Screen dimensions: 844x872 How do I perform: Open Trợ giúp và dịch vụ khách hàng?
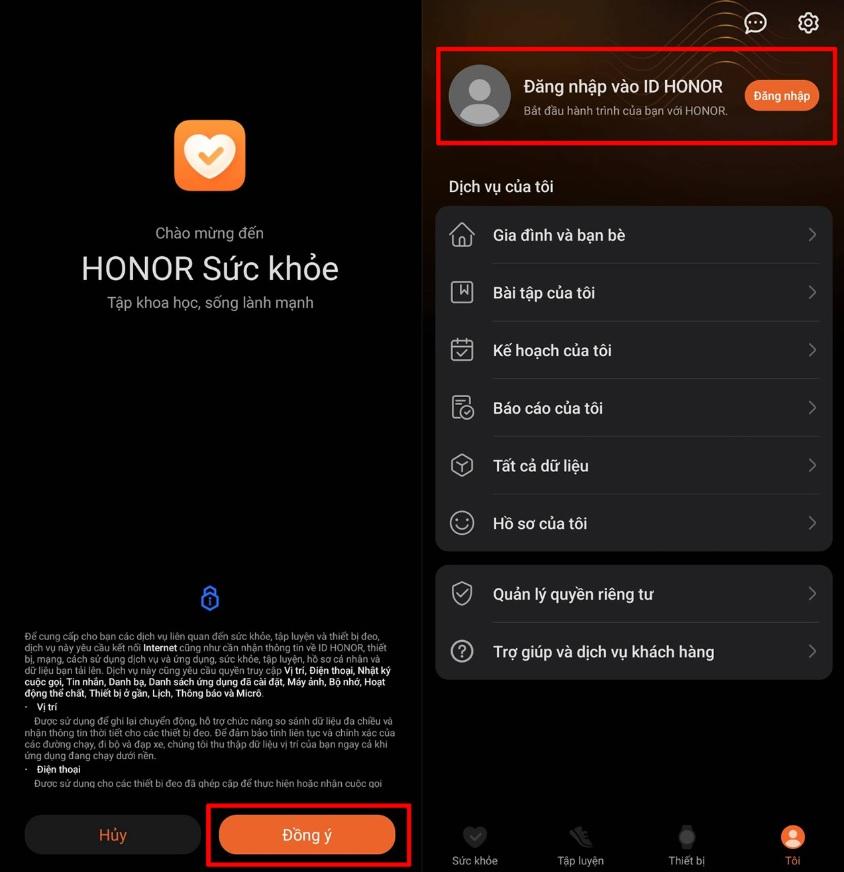(633, 652)
